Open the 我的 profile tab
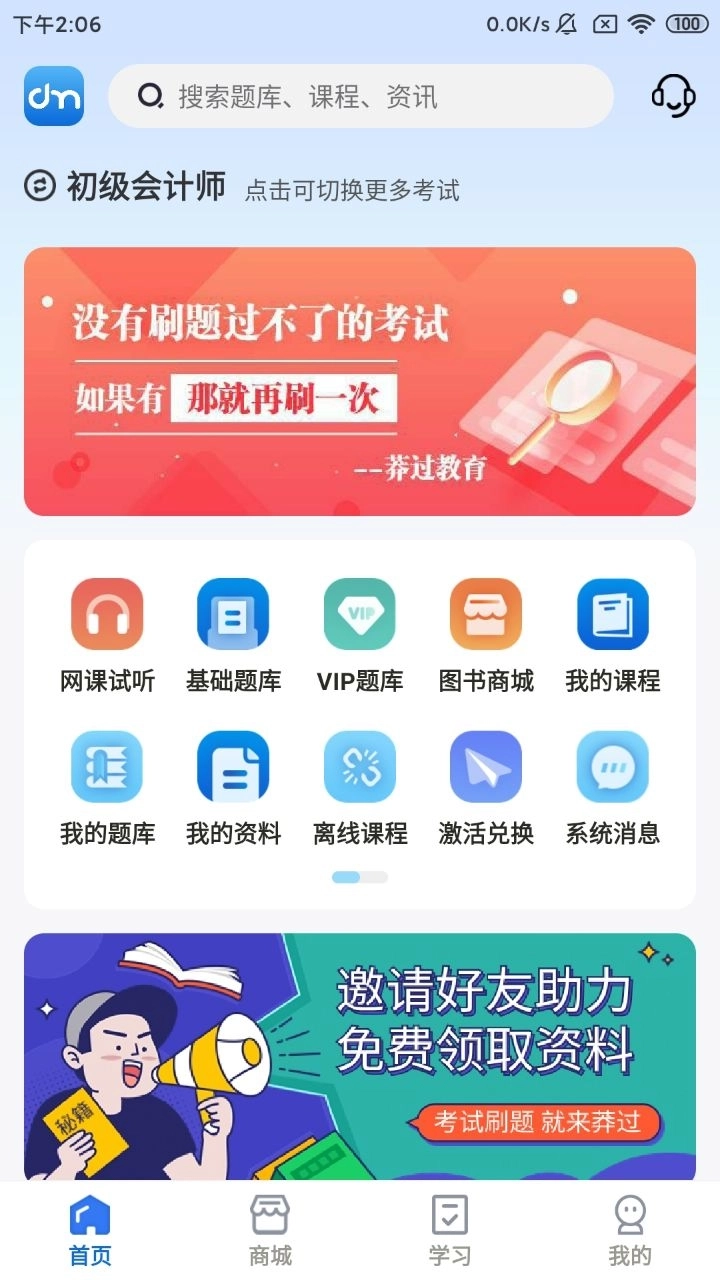The width and height of the screenshot is (720, 1280). click(x=630, y=1228)
